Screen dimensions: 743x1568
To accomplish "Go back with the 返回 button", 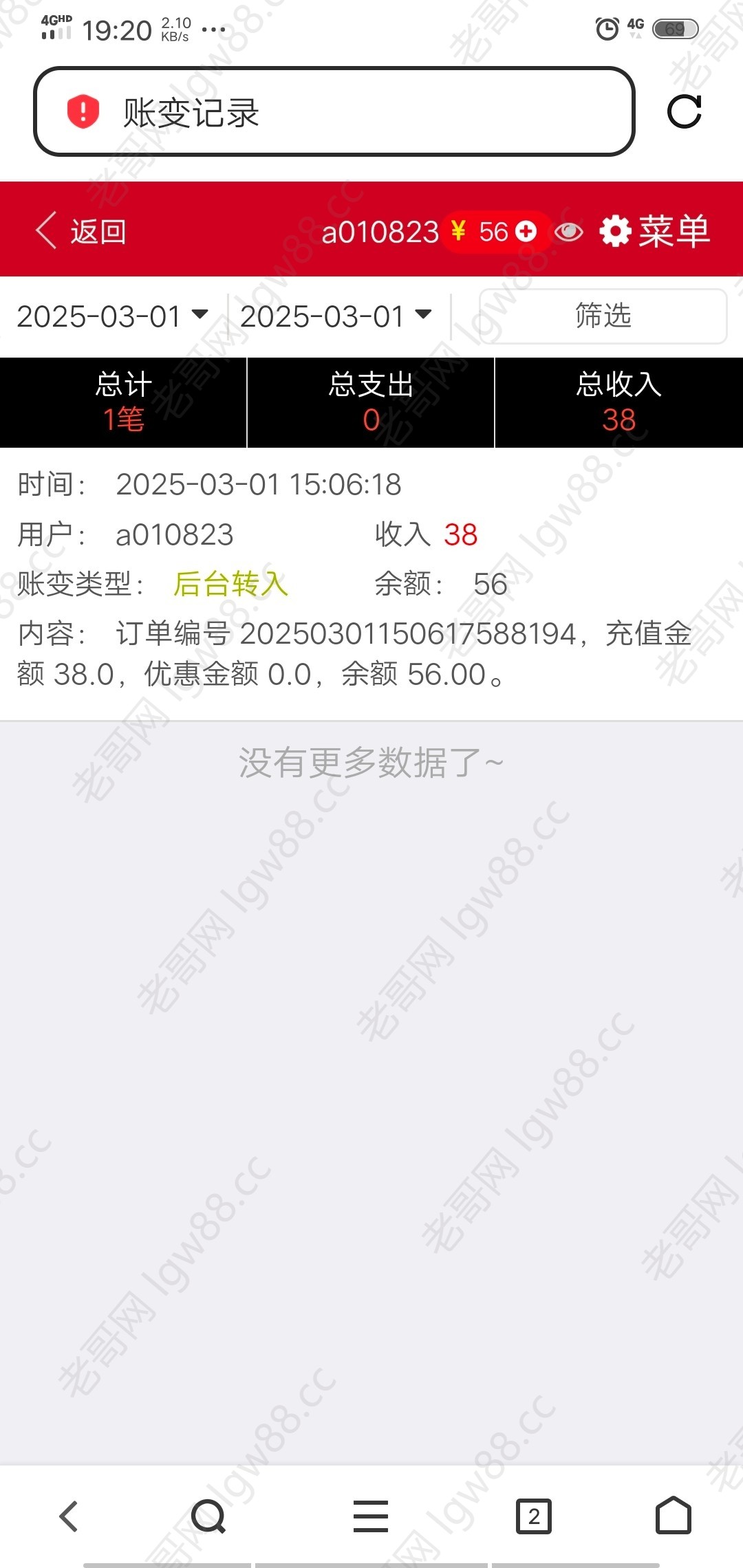I will coord(81,231).
